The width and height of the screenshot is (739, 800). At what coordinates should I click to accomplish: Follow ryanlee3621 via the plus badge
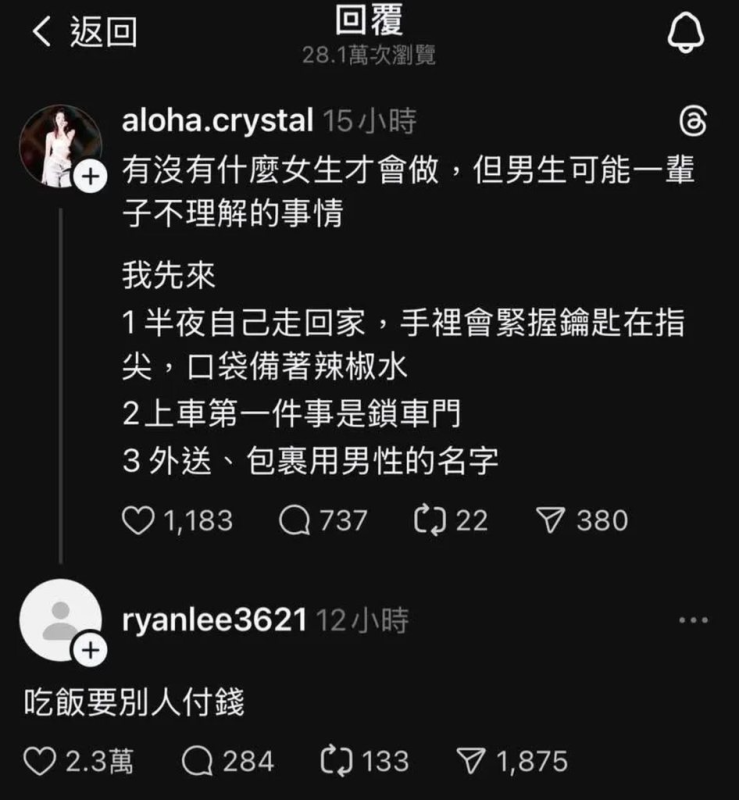click(x=91, y=650)
